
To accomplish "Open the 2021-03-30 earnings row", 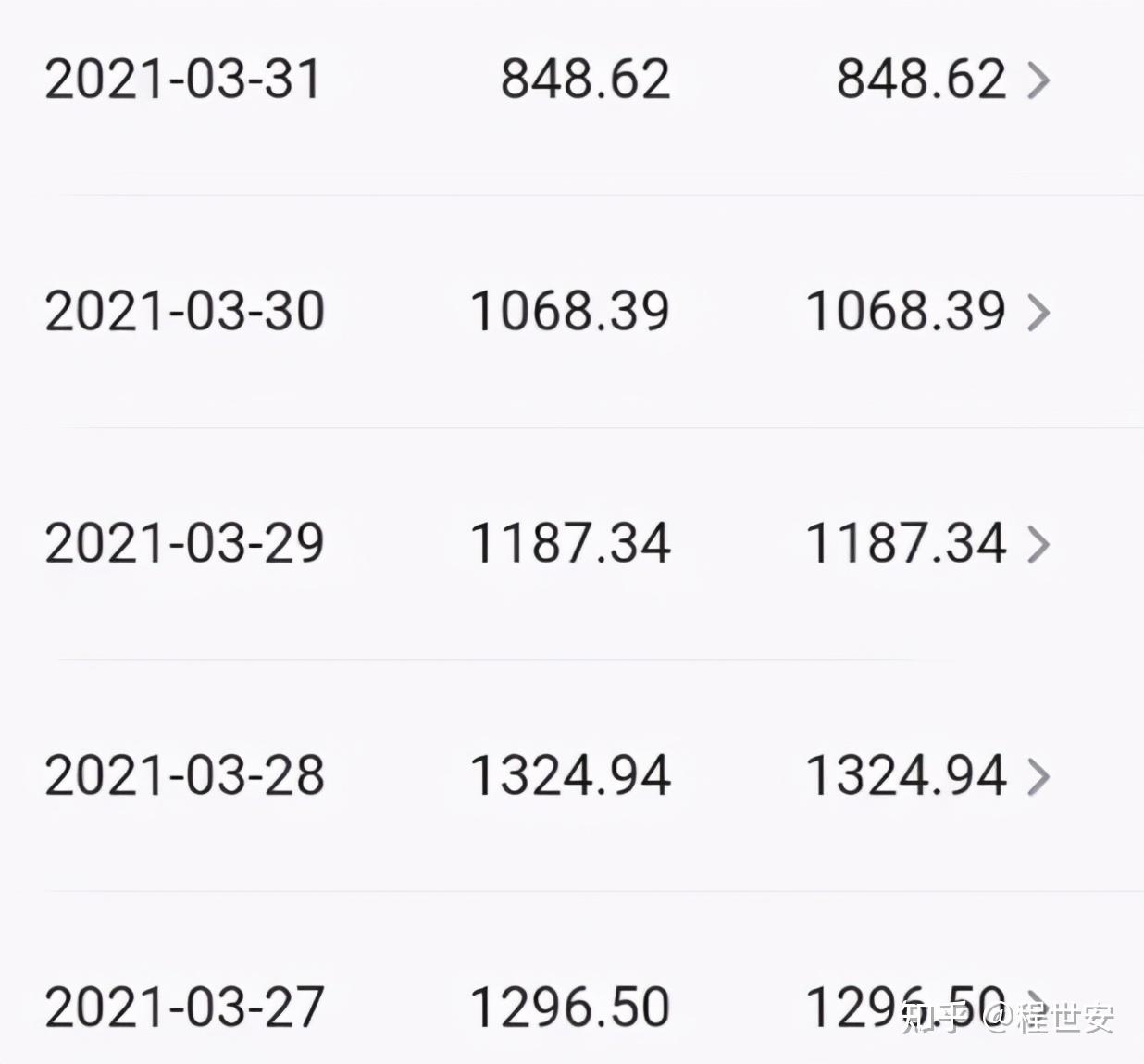I will point(572,312).
